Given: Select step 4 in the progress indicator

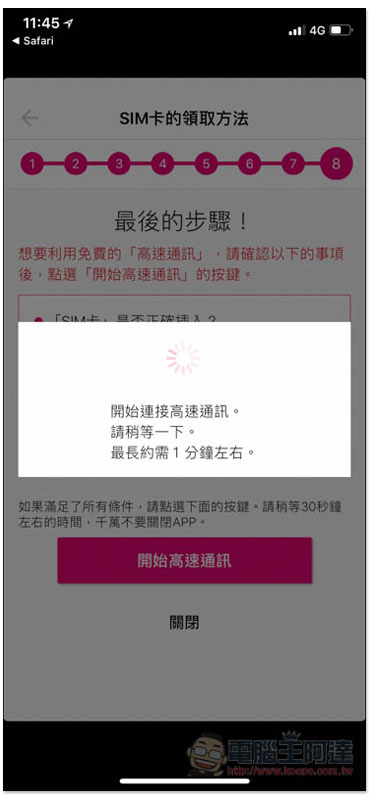Looking at the screenshot, I should [162, 164].
